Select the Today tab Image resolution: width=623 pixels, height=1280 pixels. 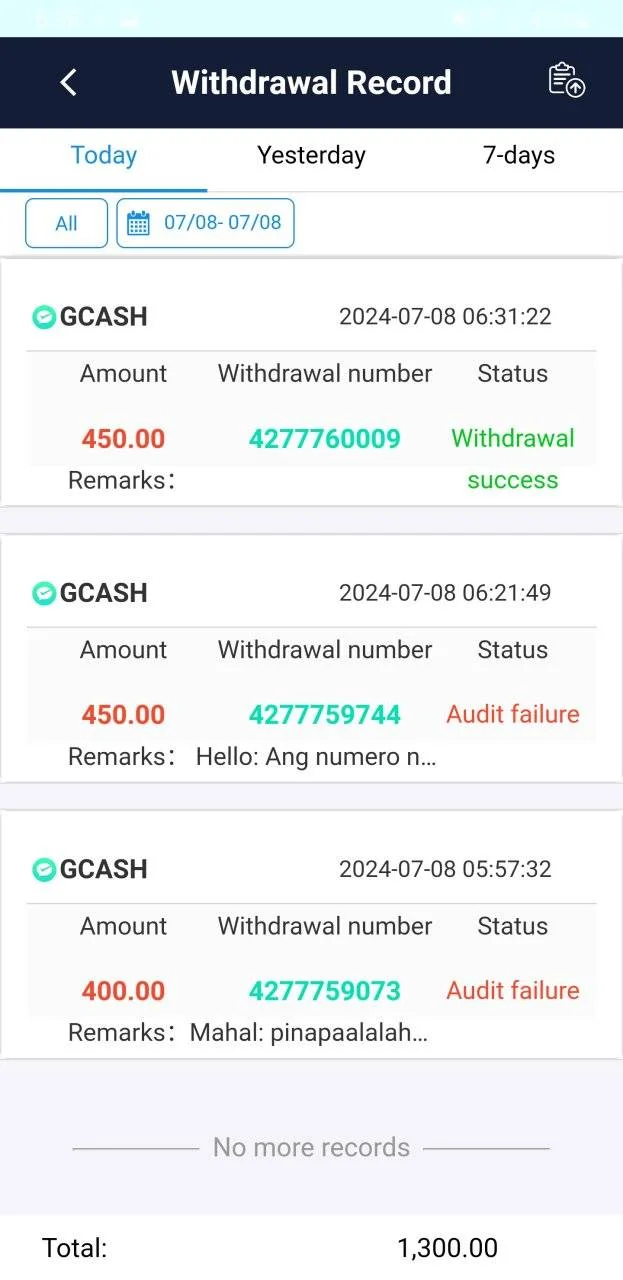click(104, 156)
